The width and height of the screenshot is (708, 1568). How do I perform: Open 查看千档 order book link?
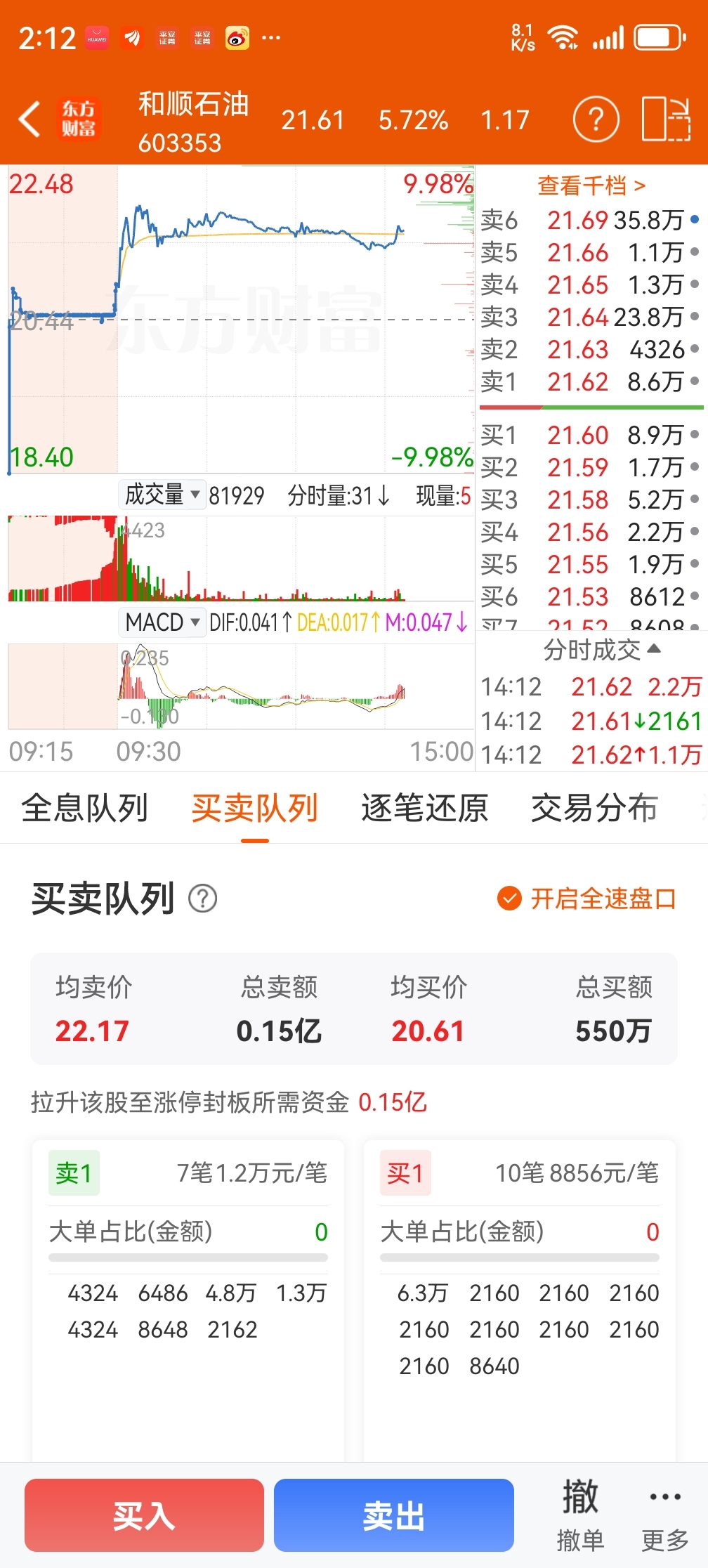point(591,185)
